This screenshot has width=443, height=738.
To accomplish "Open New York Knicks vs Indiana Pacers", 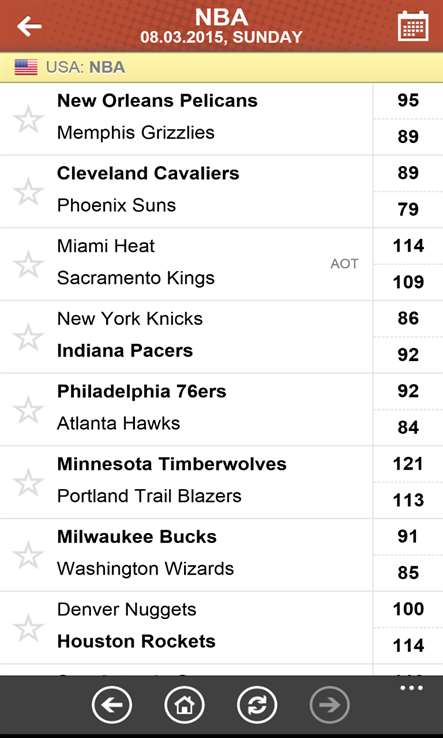I will pyautogui.click(x=221, y=337).
